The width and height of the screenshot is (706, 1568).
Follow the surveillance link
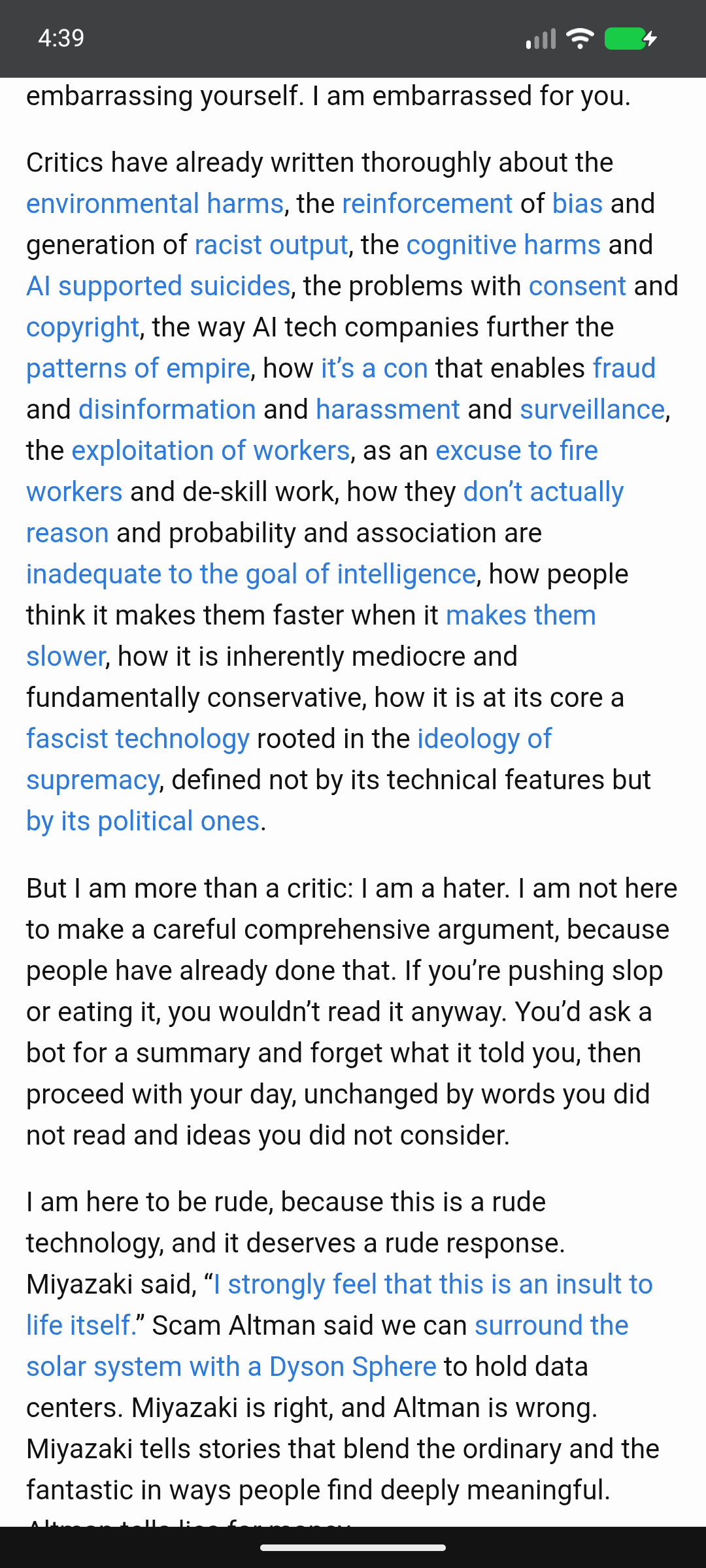[592, 410]
